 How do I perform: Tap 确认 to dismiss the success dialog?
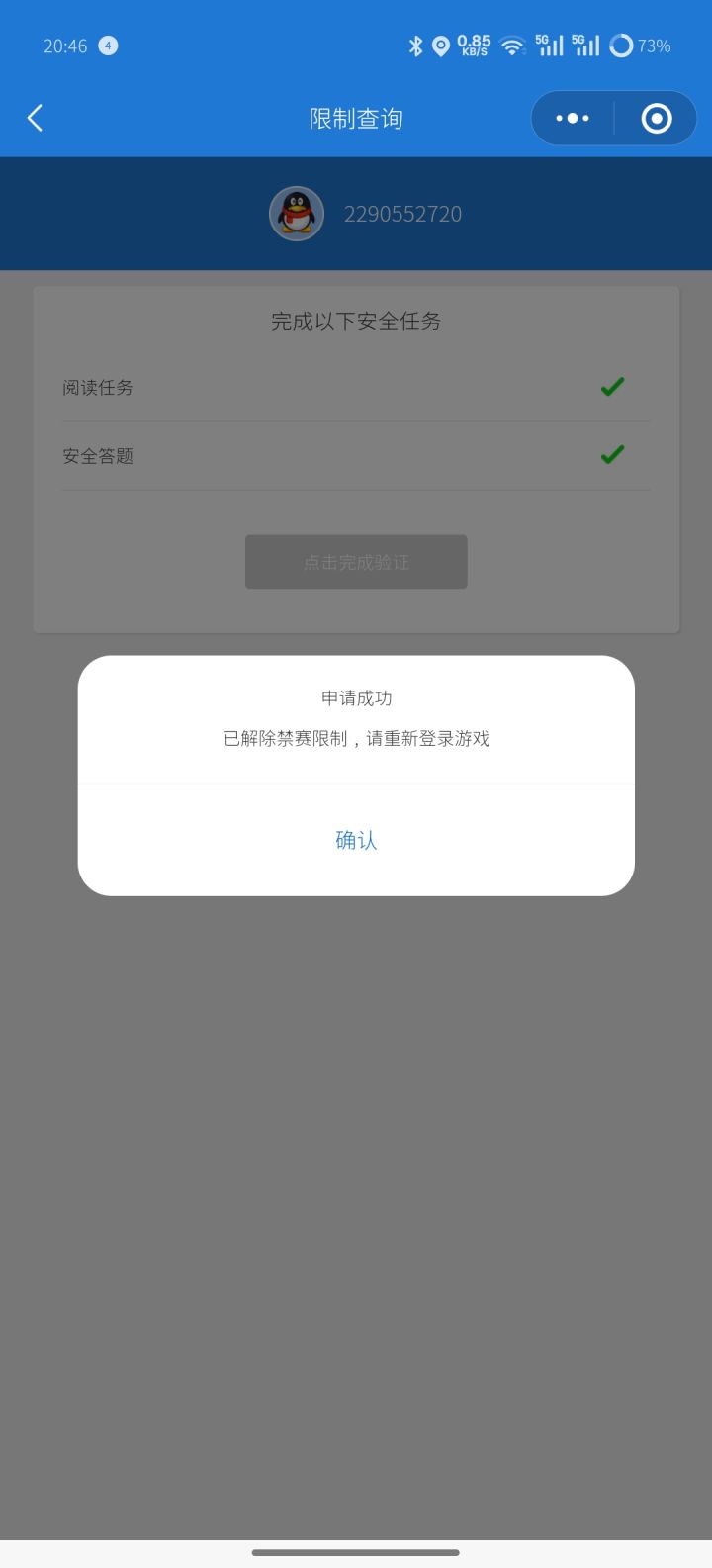(x=356, y=840)
